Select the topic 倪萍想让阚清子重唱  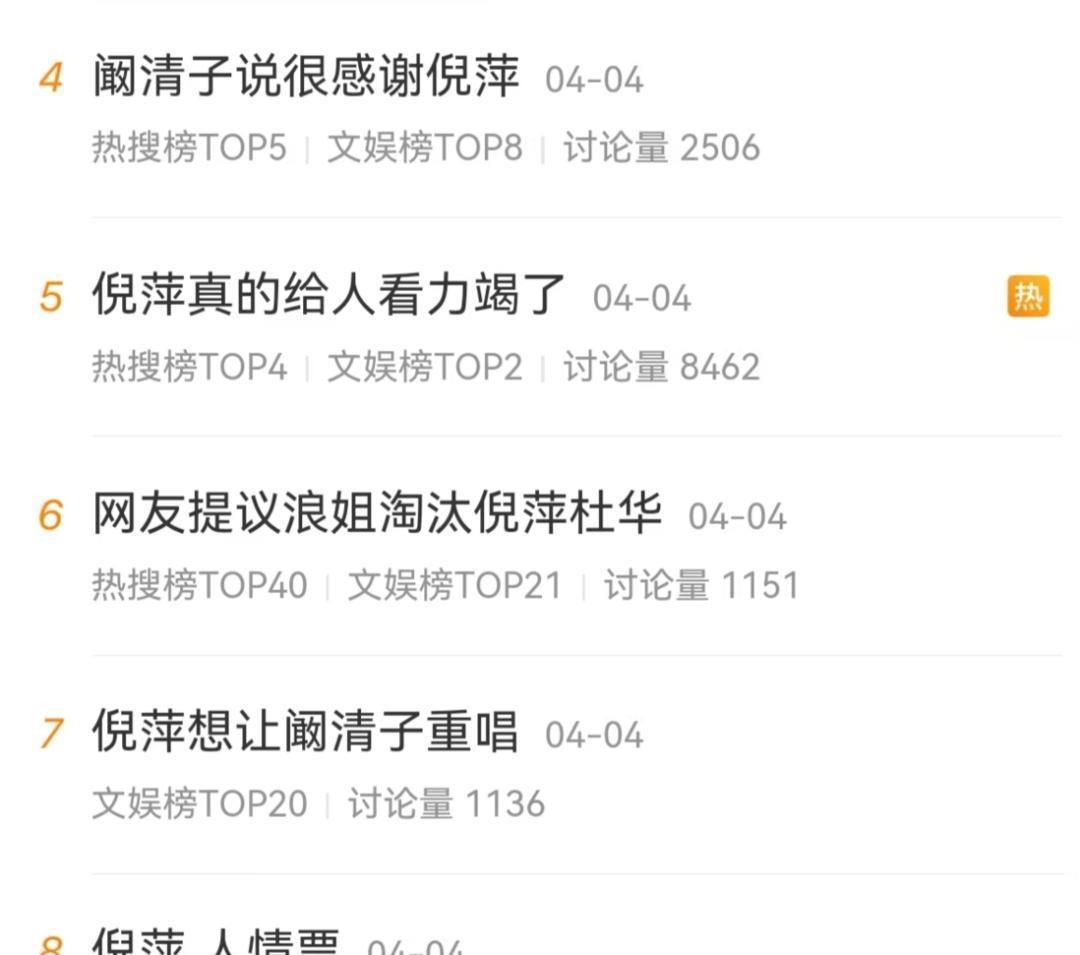point(305,733)
